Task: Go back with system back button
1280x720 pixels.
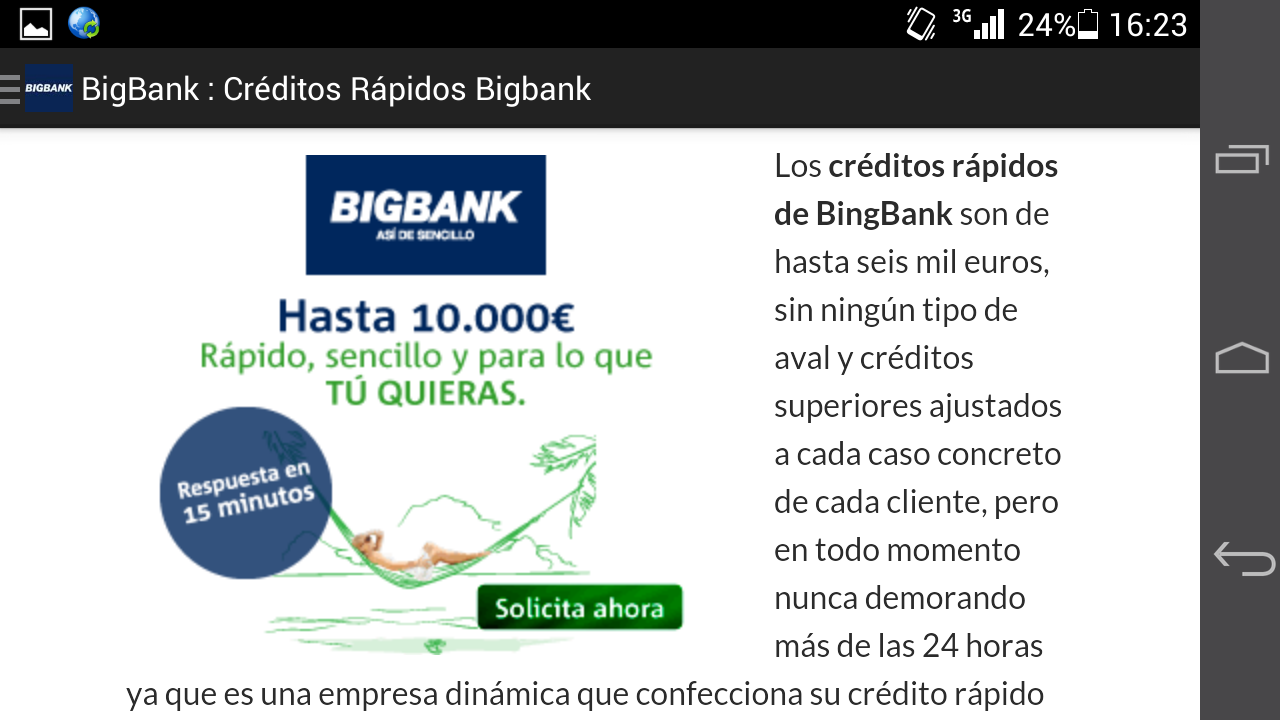Action: pos(1242,557)
